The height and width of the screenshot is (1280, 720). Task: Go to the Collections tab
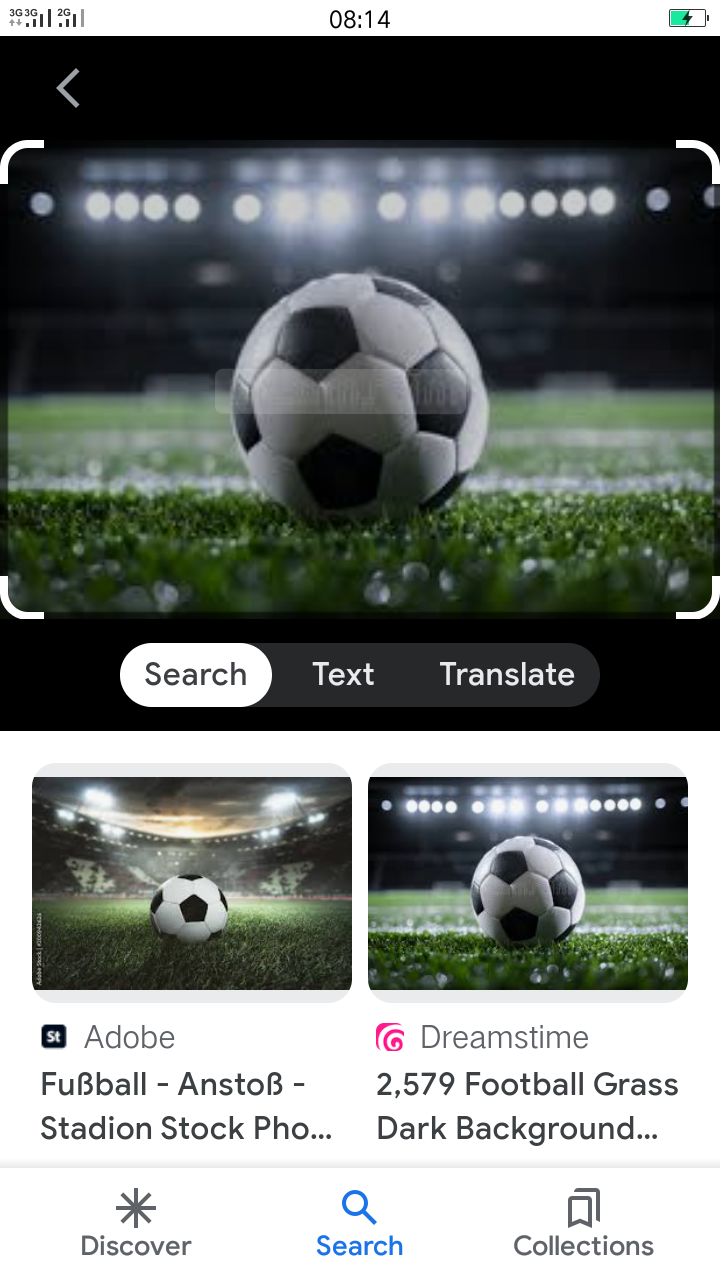point(583,1224)
